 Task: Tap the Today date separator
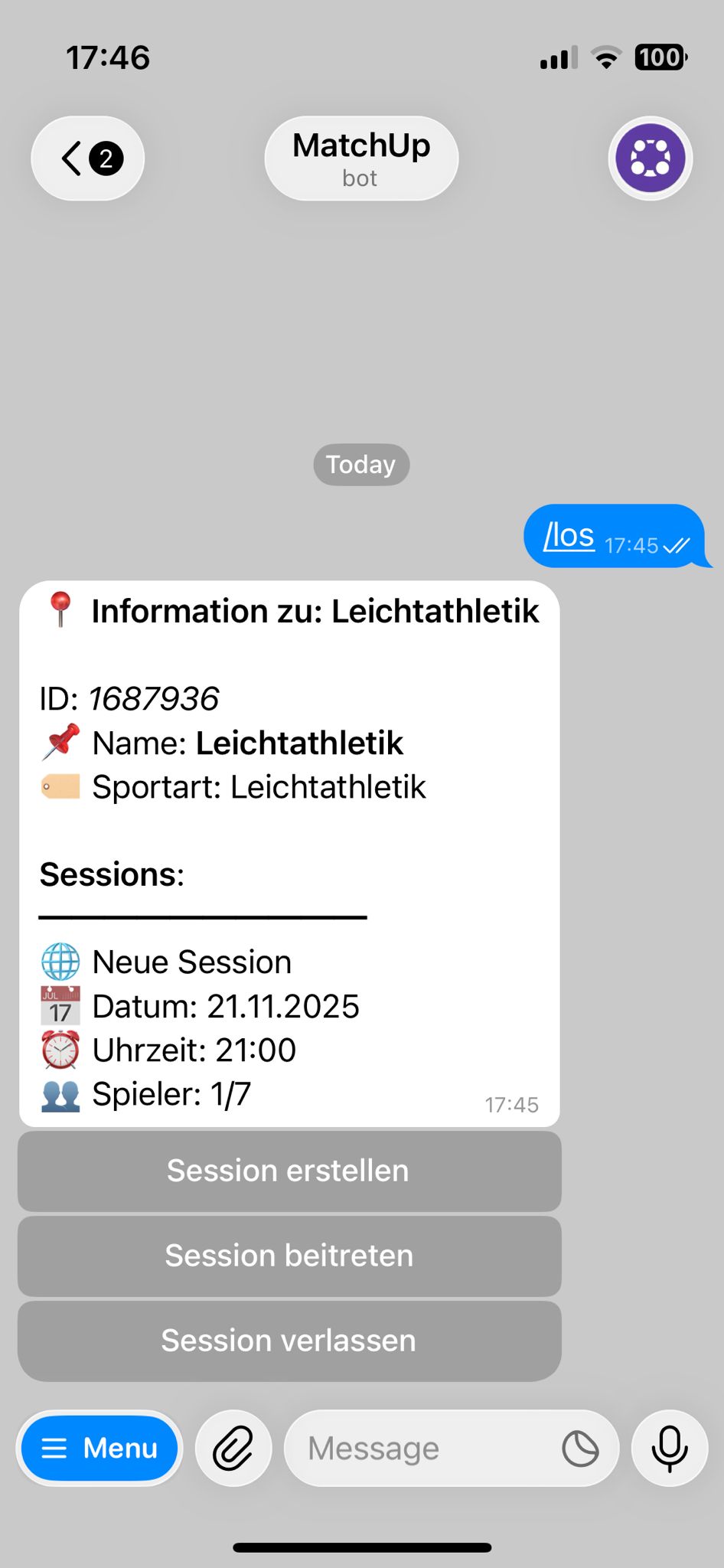[361, 464]
